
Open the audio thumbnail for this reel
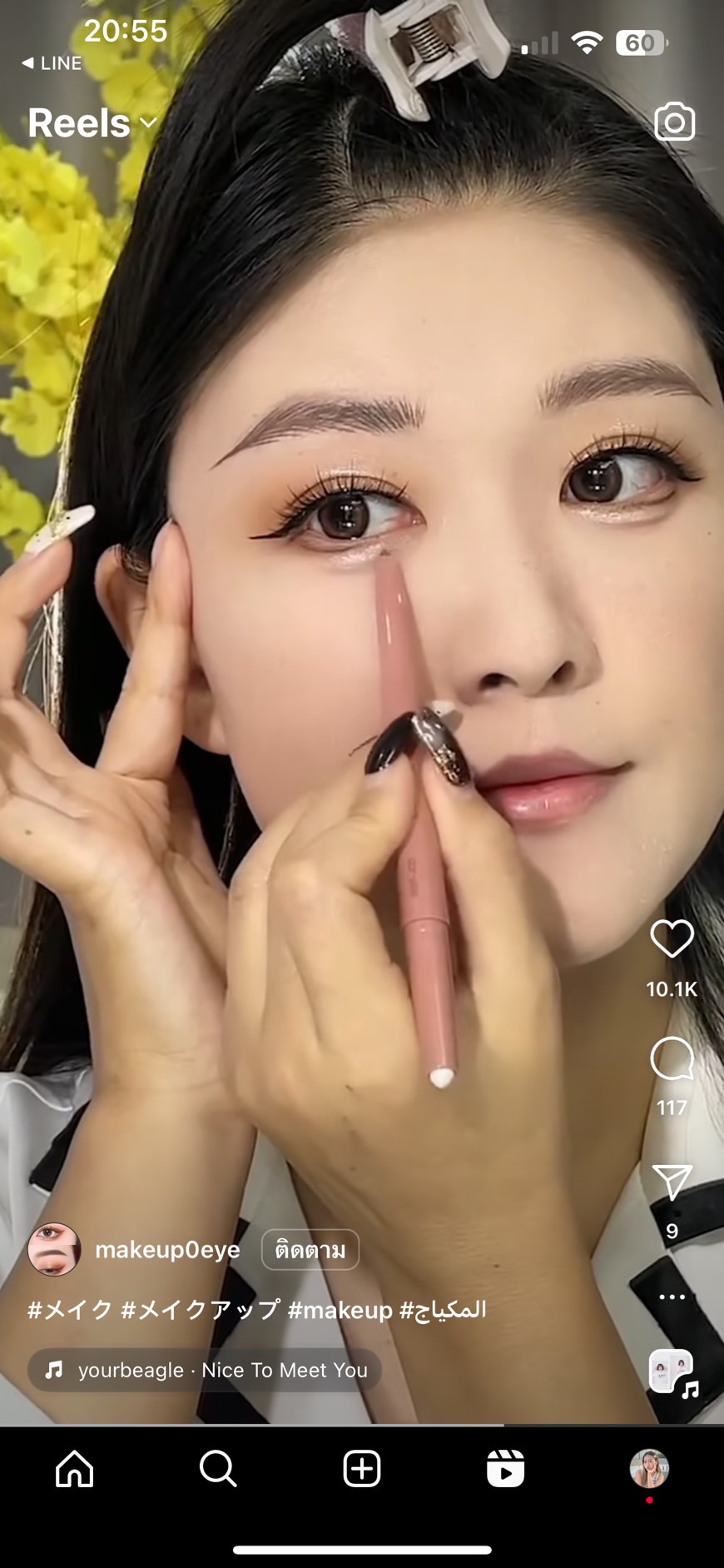(x=672, y=1371)
